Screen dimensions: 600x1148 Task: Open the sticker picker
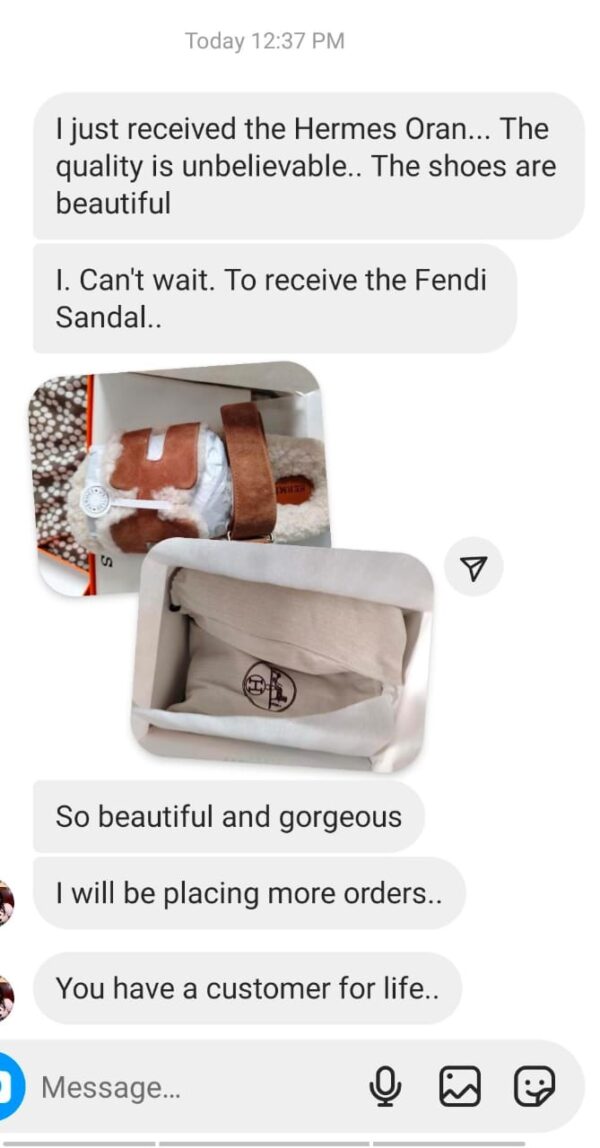point(535,1087)
